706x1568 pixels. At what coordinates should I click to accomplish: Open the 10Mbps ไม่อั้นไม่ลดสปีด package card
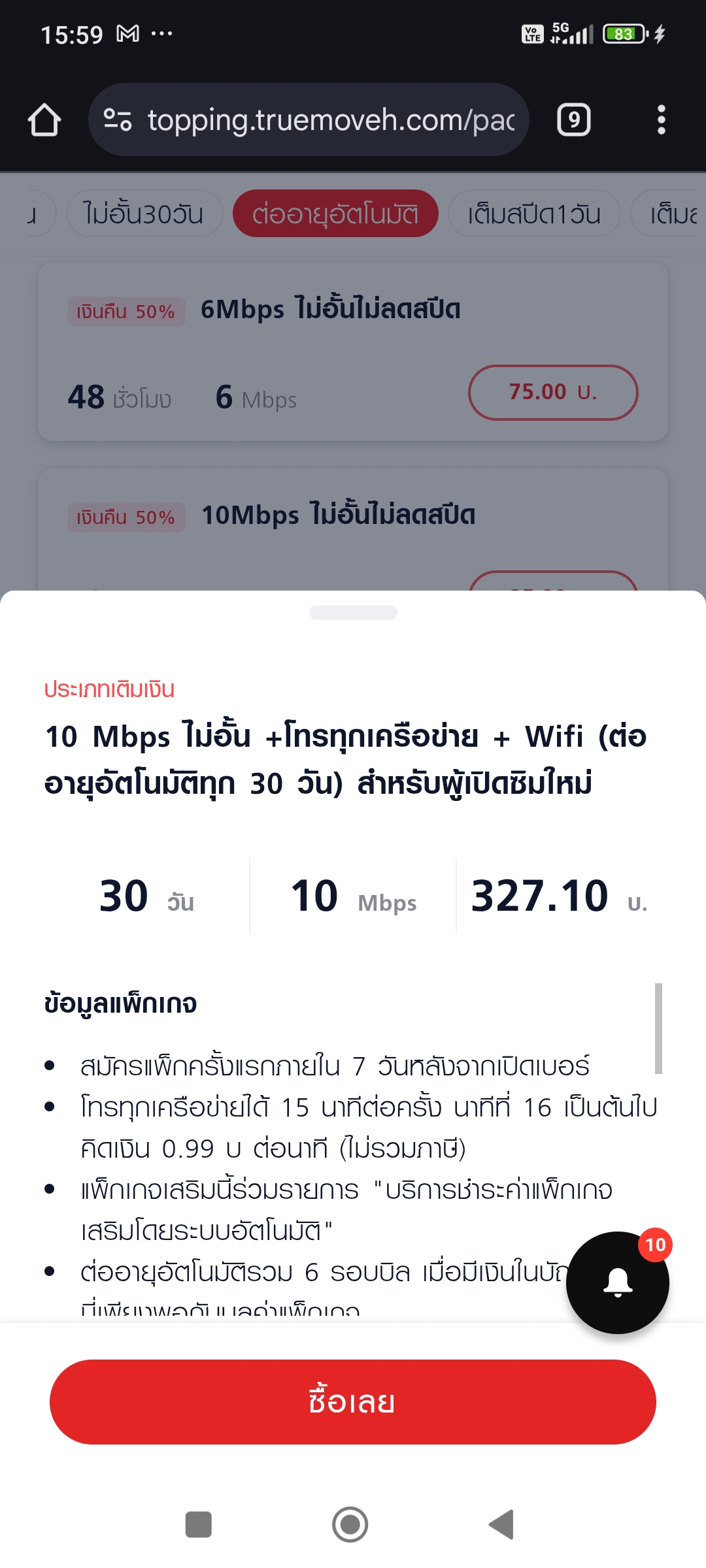pyautogui.click(x=353, y=529)
